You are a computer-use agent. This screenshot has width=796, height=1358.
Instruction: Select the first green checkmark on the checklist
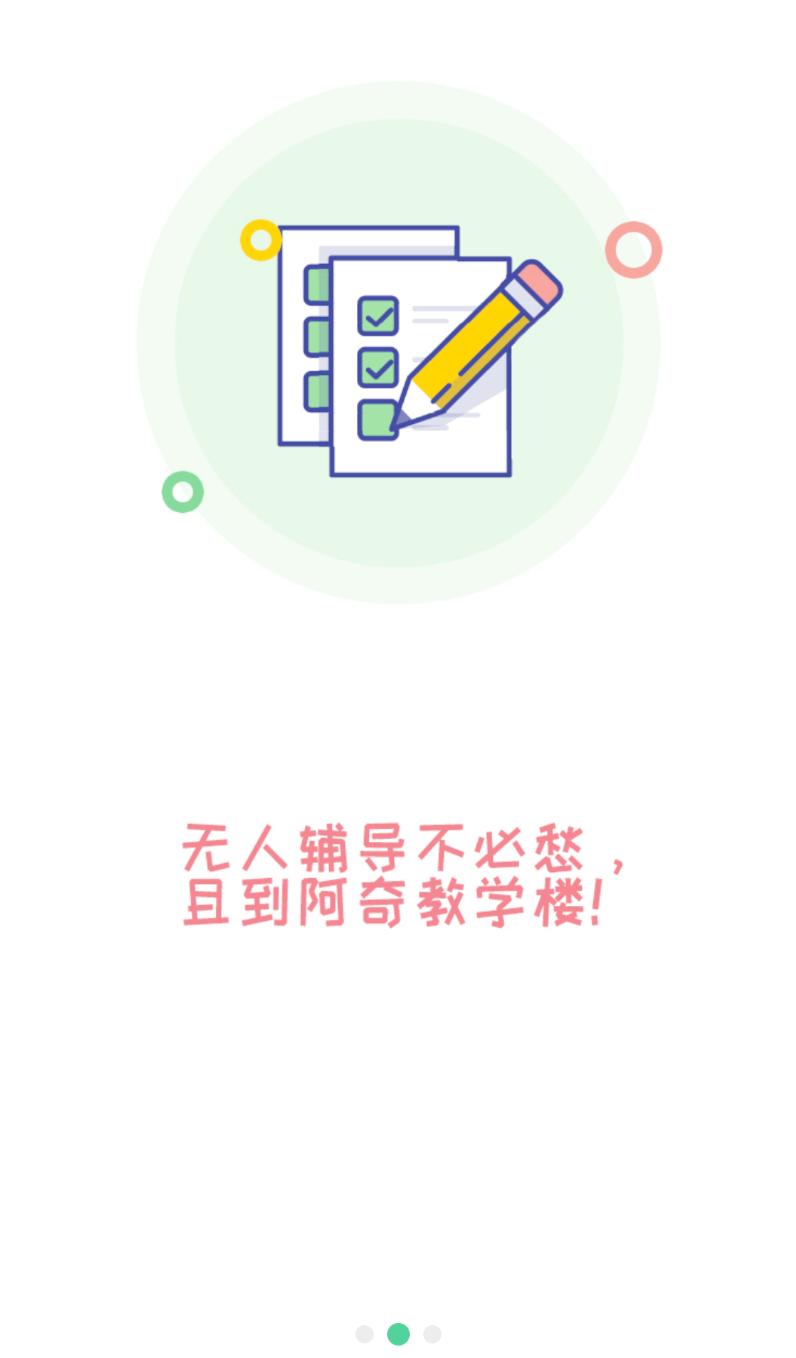point(376,316)
